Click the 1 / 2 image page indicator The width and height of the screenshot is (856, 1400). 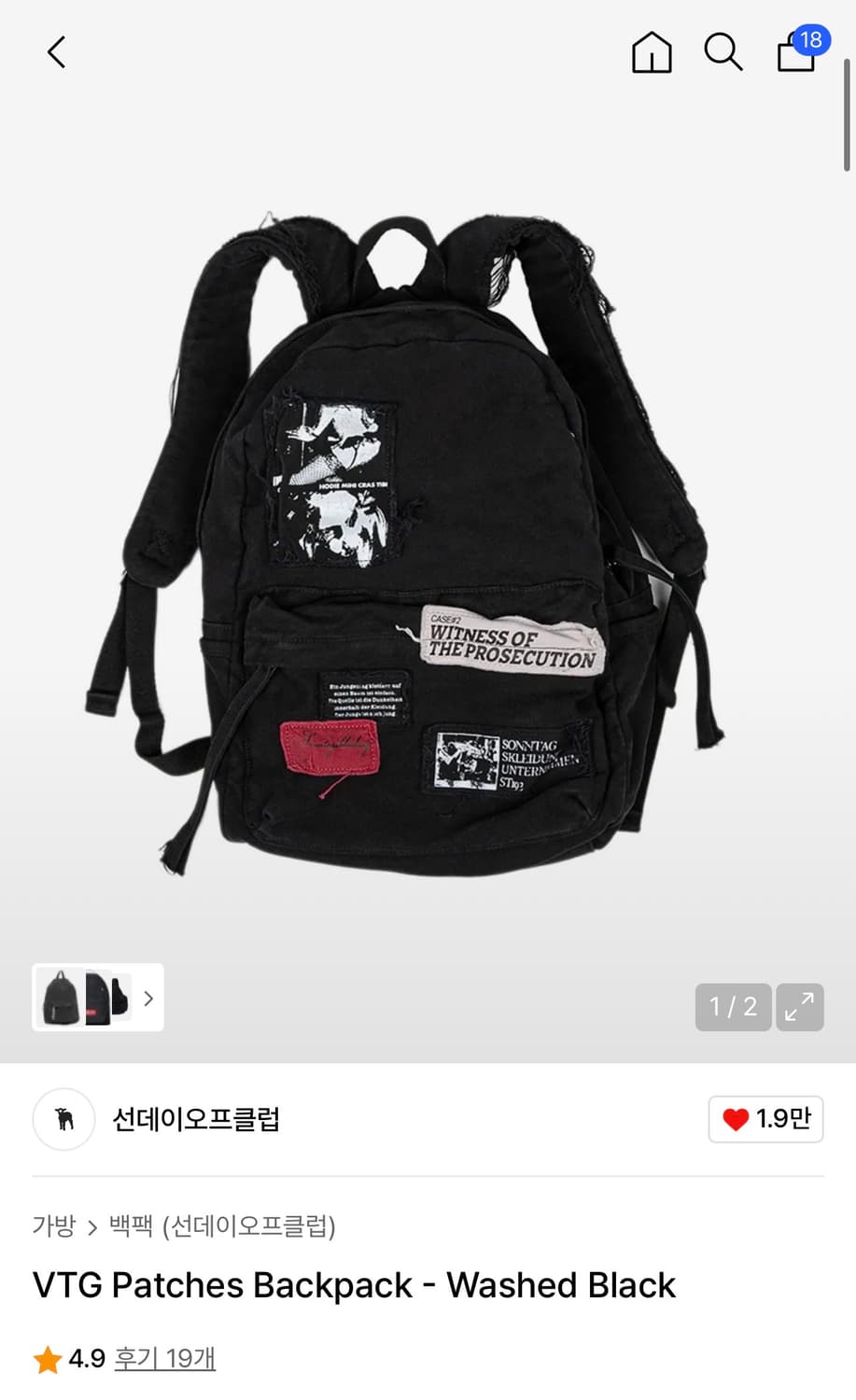pyautogui.click(x=732, y=1007)
